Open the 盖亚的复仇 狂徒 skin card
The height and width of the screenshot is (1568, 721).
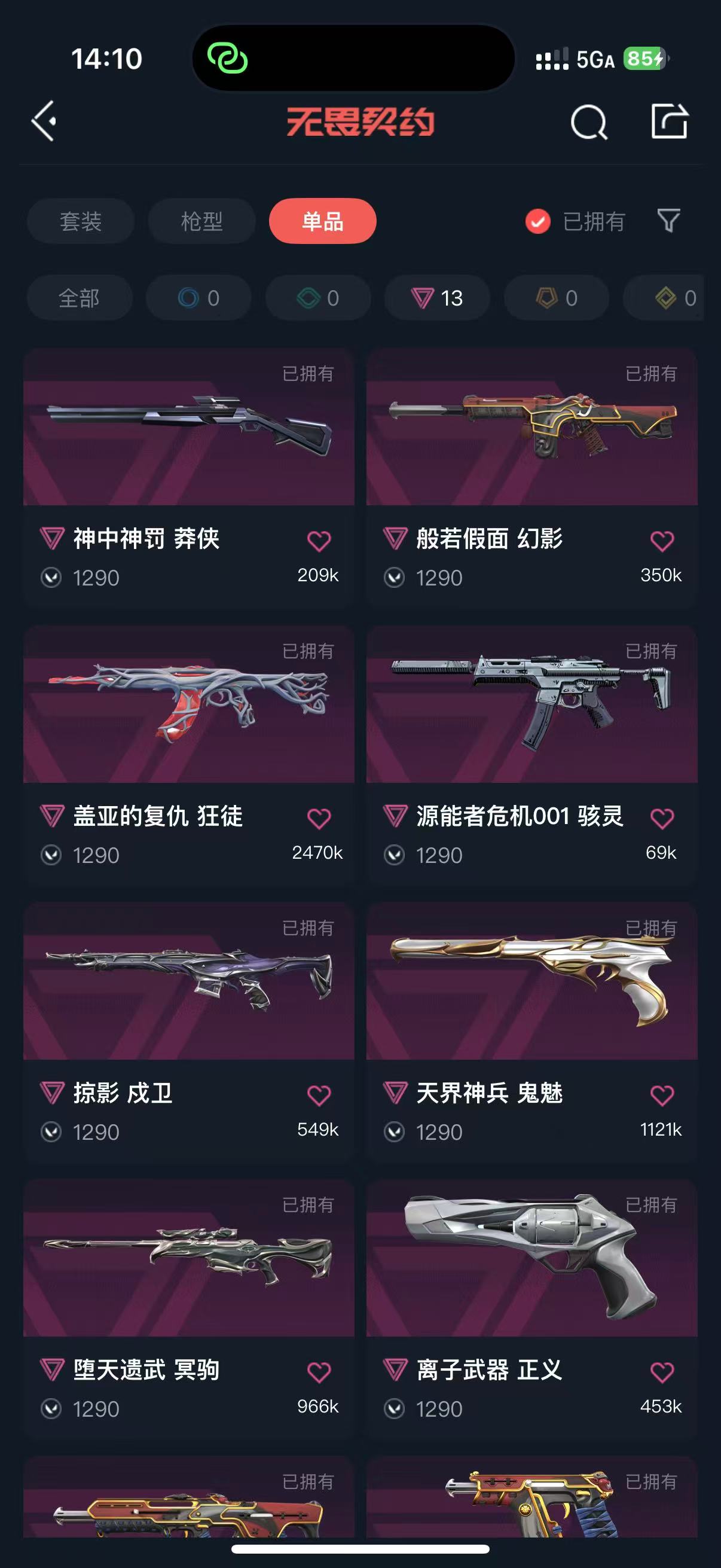point(188,755)
